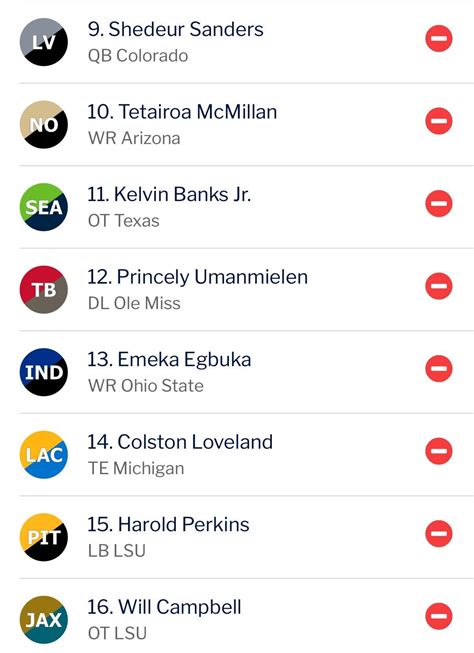Open the Emeka Egbuka pick row

click(x=246, y=372)
